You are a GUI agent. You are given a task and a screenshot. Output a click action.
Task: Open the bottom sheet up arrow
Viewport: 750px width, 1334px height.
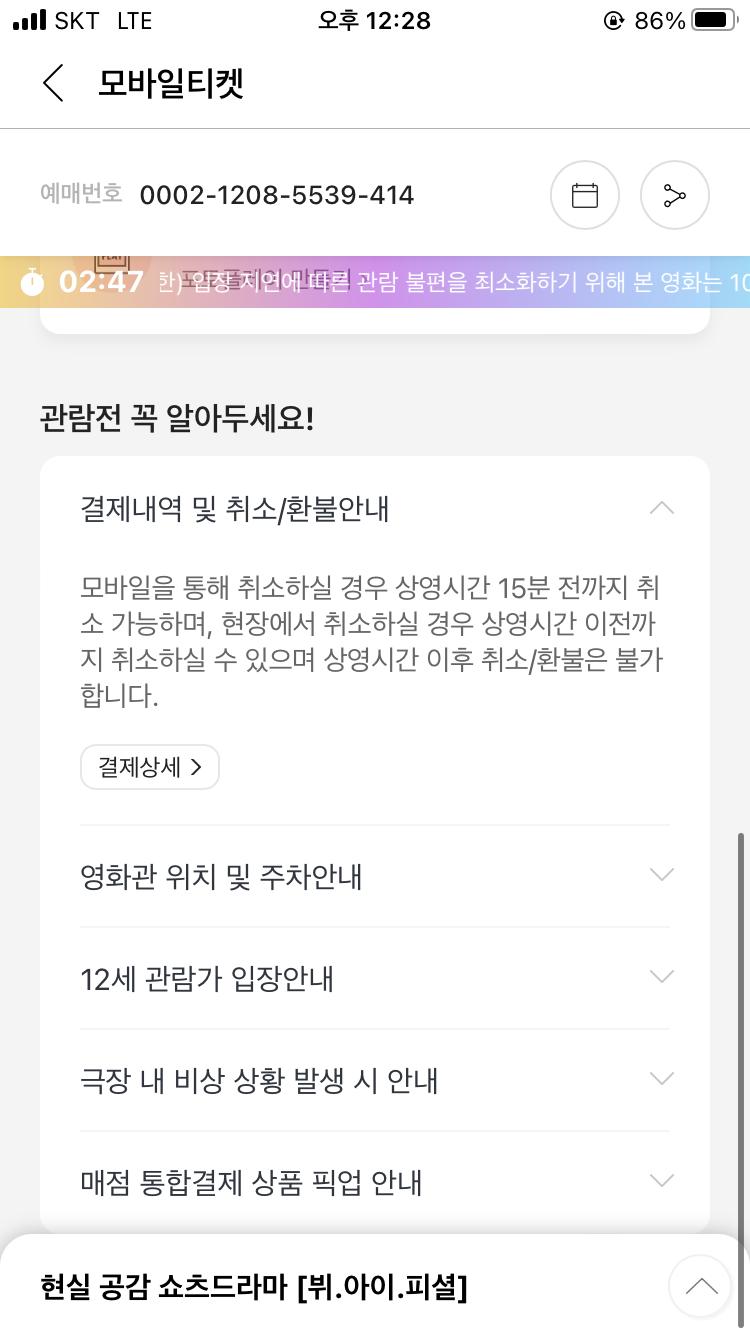click(701, 1287)
